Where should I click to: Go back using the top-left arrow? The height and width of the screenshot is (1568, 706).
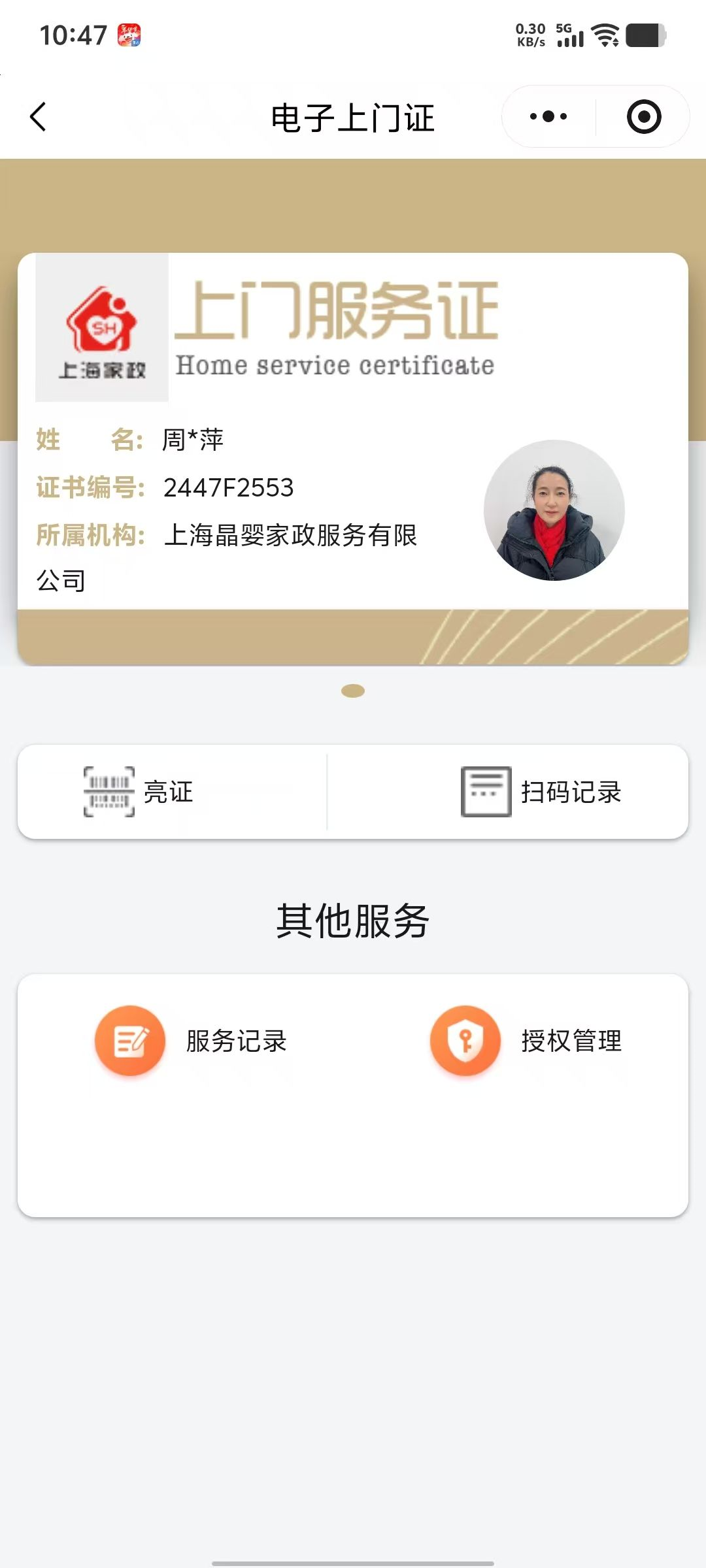tap(39, 117)
